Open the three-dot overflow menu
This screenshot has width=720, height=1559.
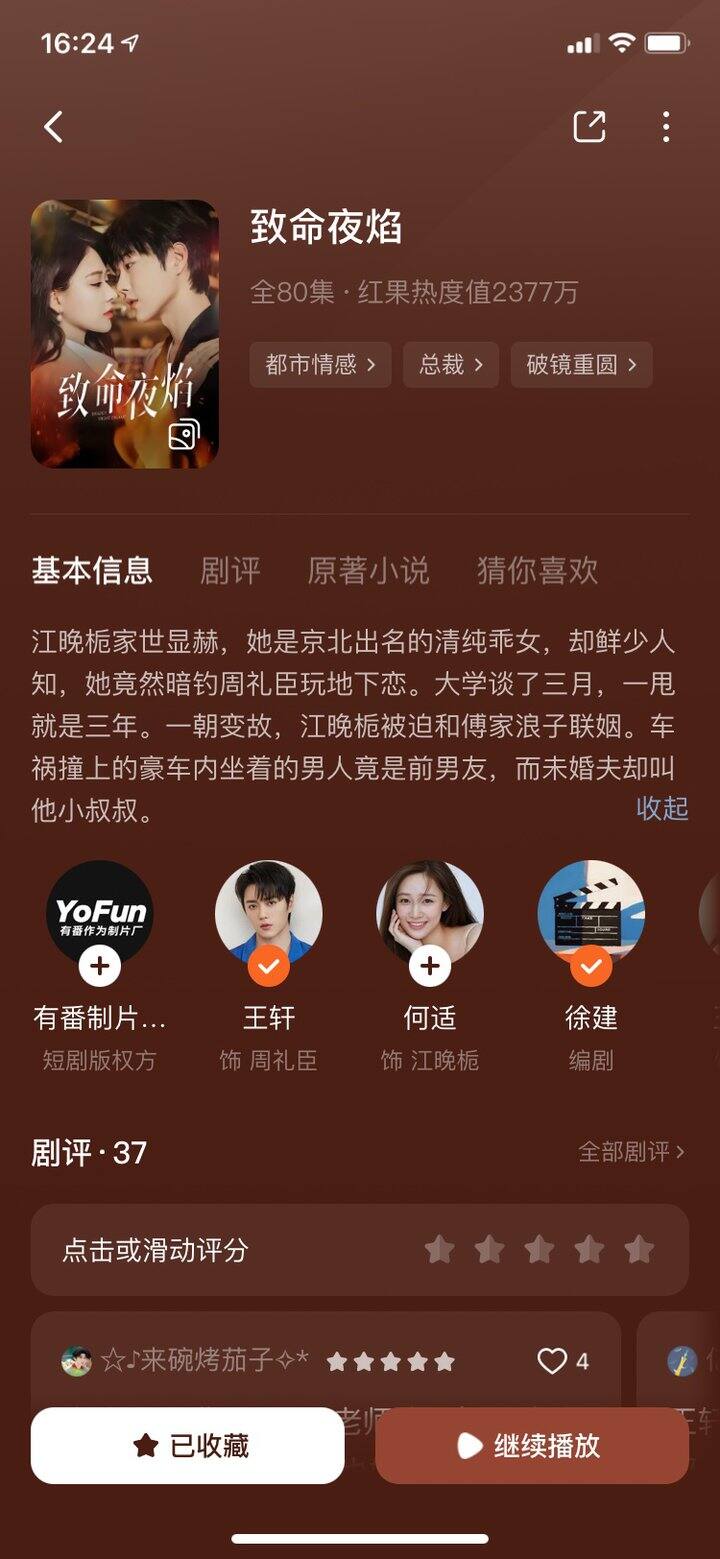point(666,127)
